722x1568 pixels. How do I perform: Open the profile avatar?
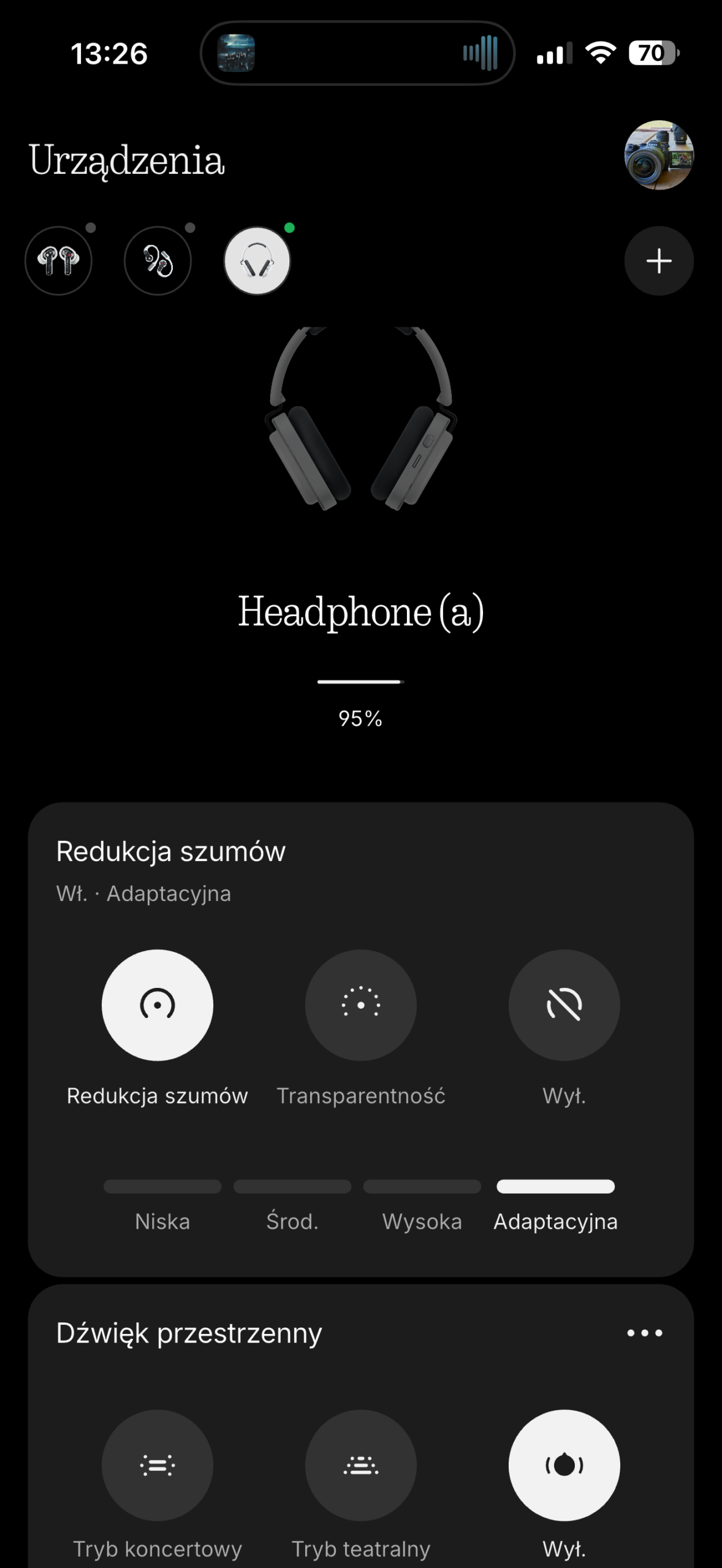point(659,155)
